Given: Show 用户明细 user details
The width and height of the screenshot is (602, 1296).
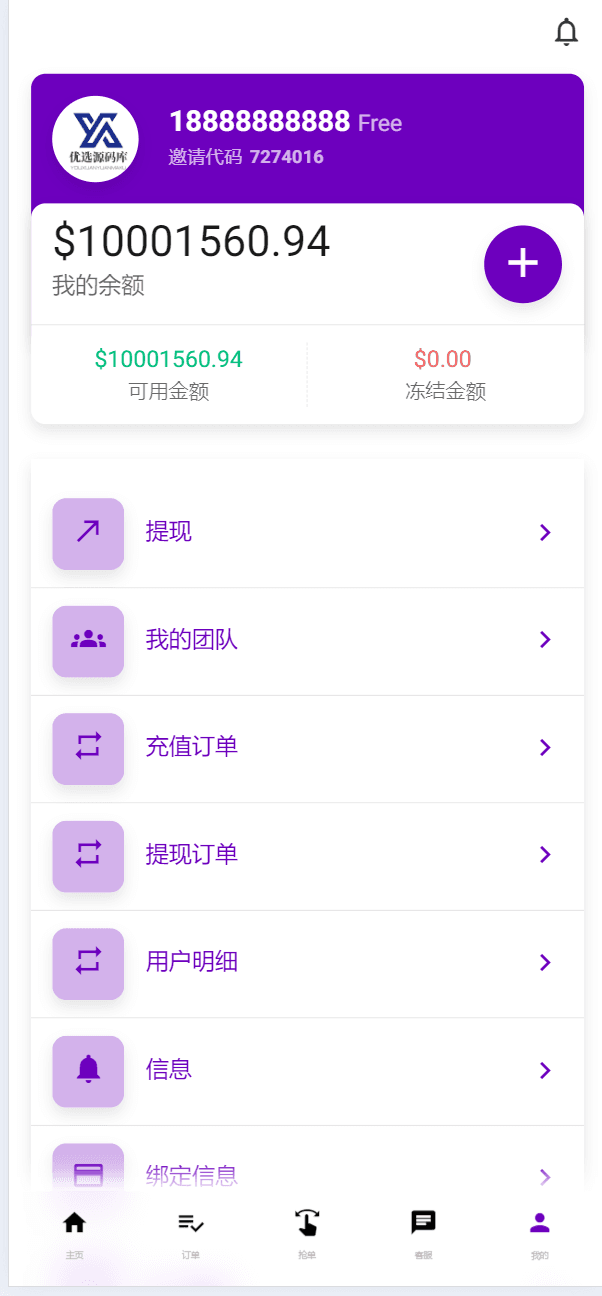Looking at the screenshot, I should [307, 962].
